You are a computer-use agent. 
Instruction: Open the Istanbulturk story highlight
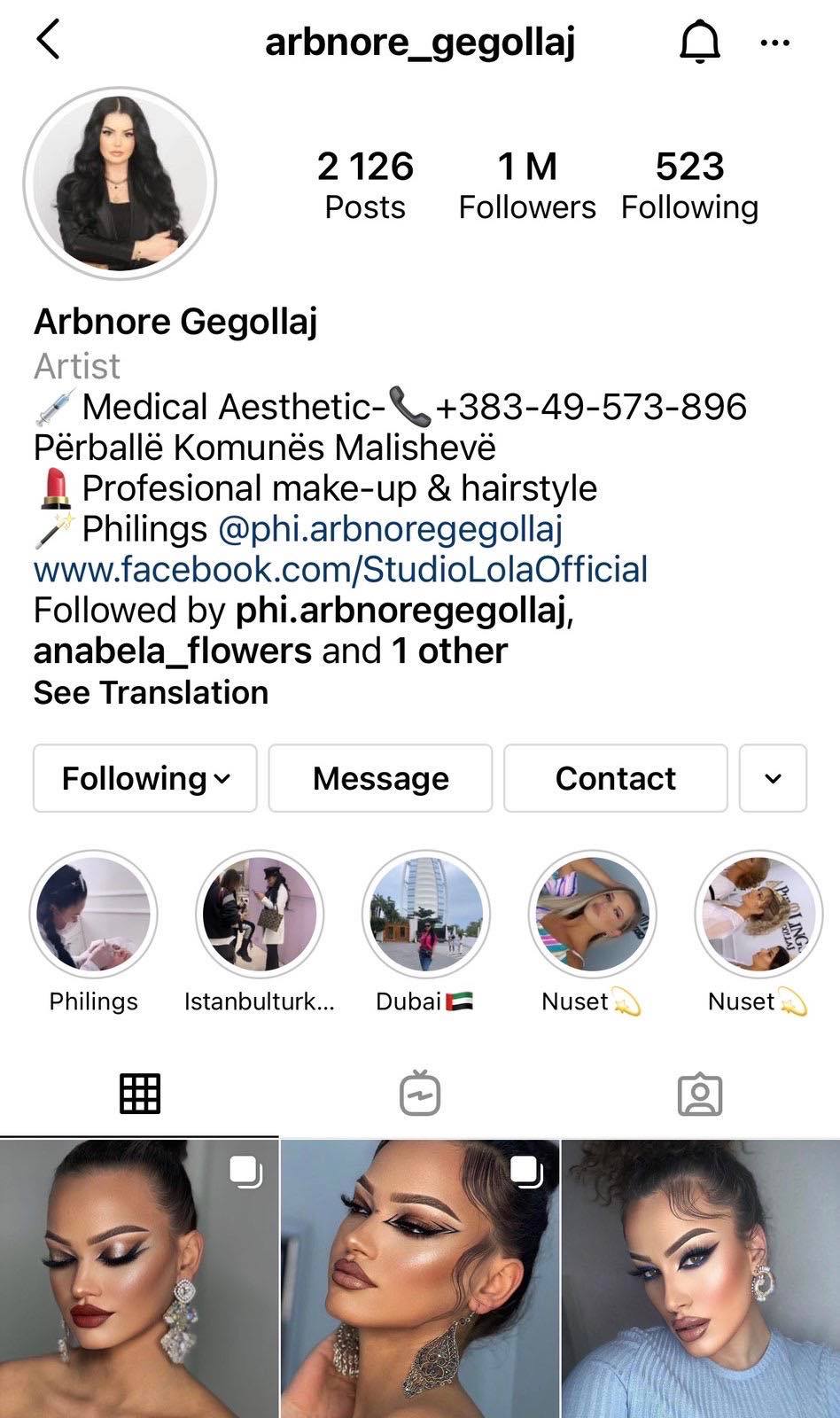(260, 915)
